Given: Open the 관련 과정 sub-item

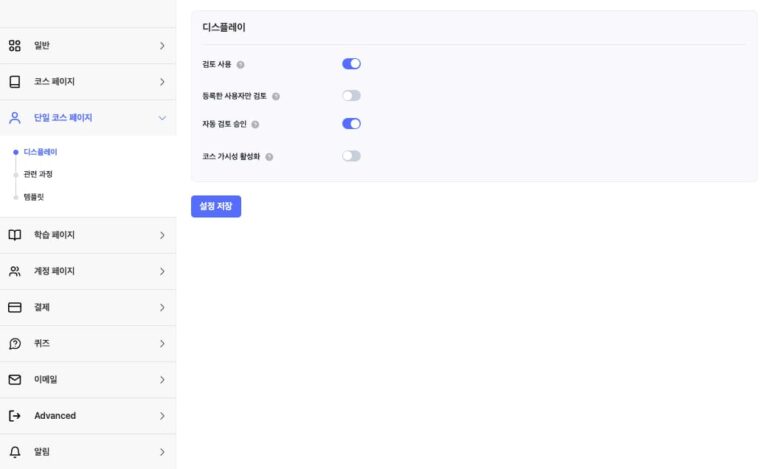Looking at the screenshot, I should pos(38,174).
